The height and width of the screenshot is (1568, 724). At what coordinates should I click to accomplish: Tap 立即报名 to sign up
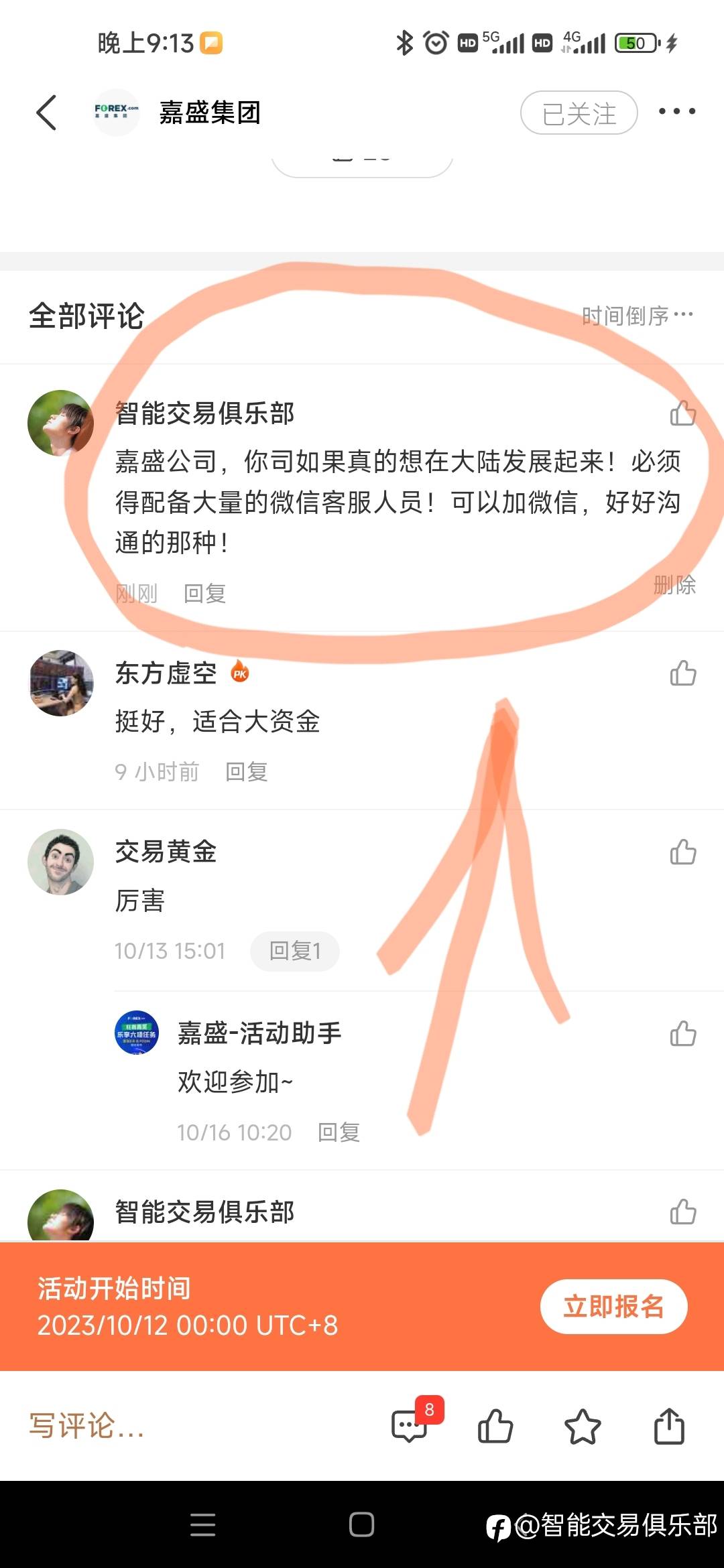click(613, 1306)
